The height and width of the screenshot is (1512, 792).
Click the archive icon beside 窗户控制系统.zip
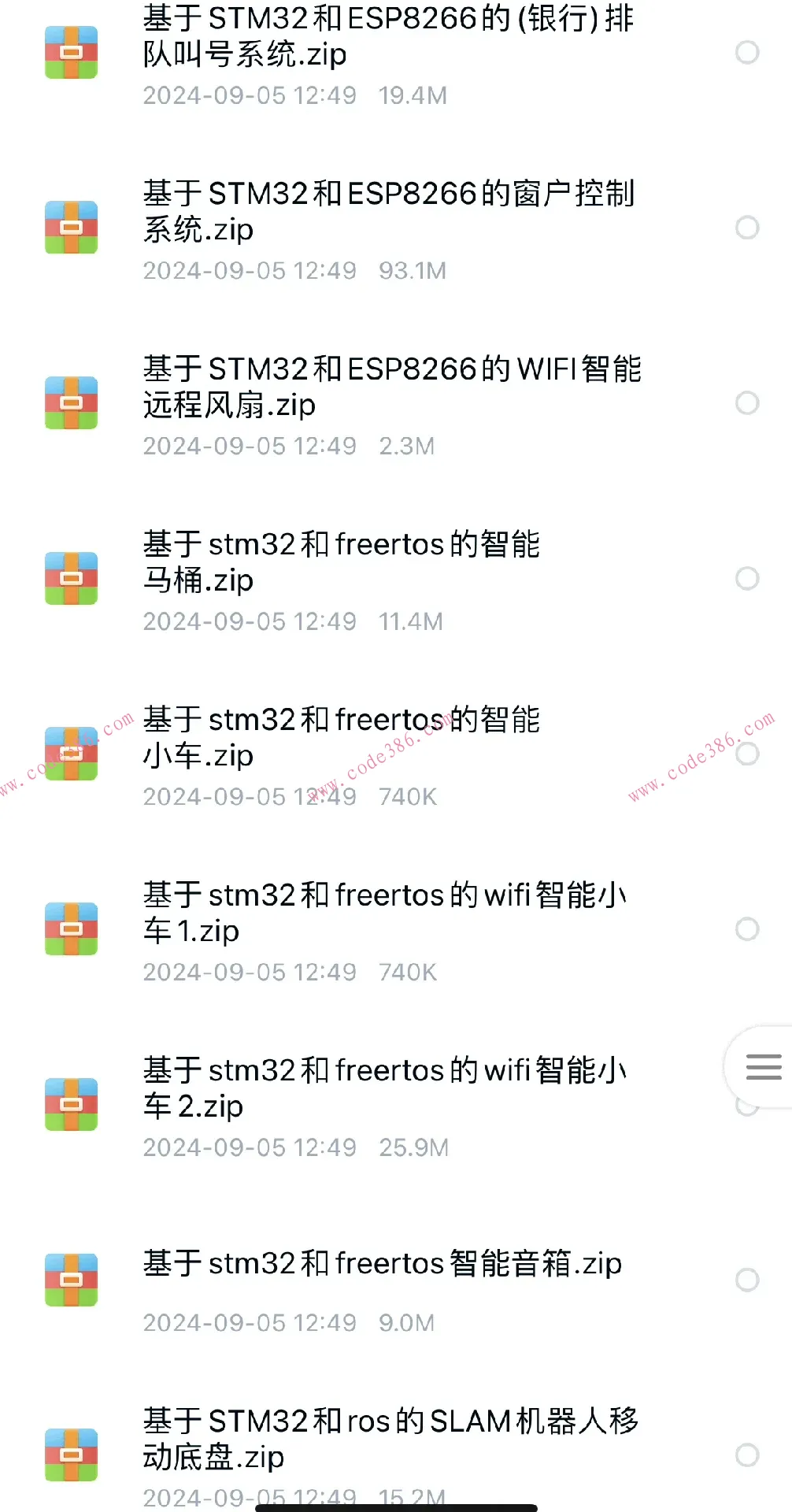[72, 226]
